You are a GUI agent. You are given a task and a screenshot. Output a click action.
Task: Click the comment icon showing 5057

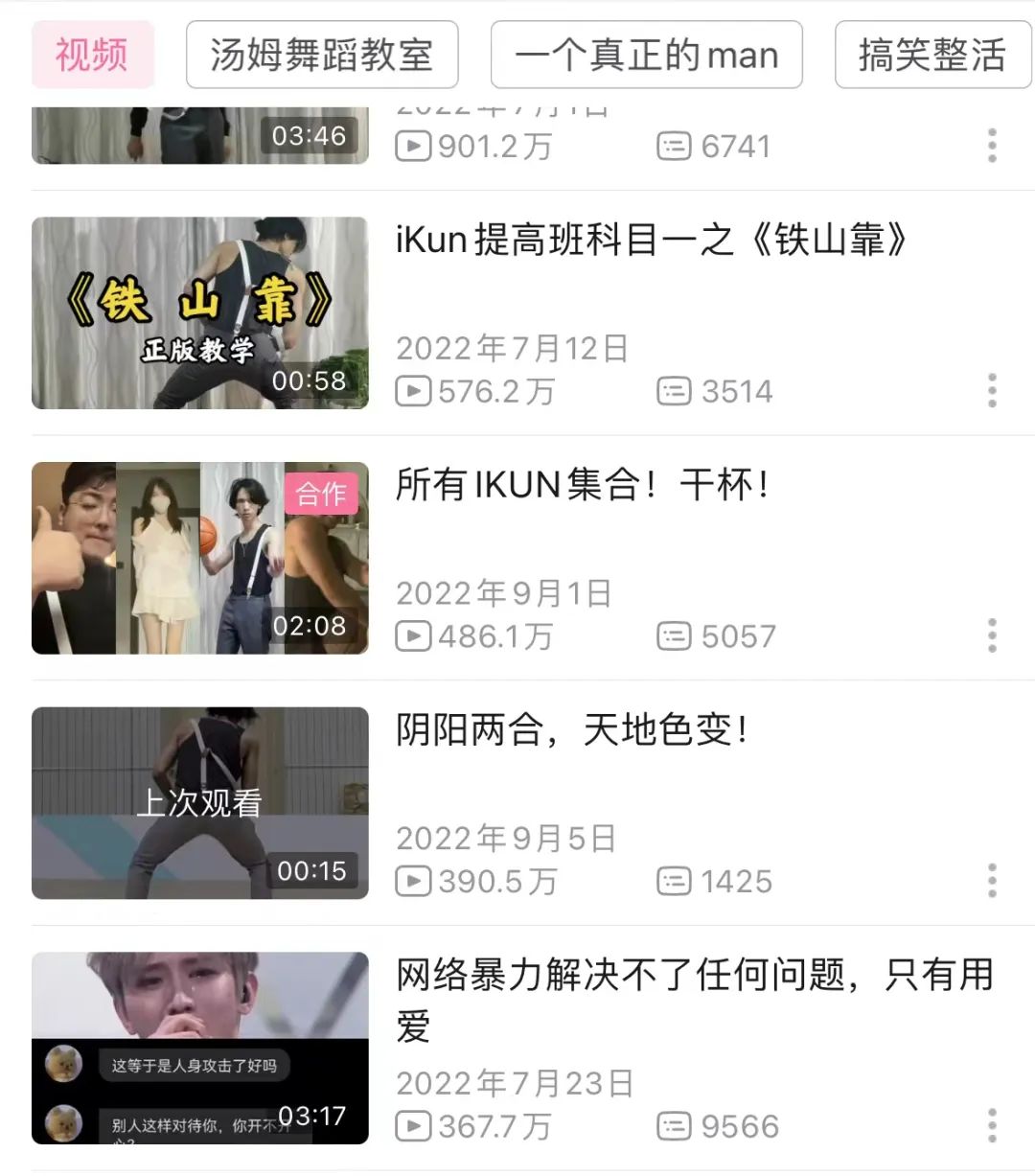click(676, 635)
